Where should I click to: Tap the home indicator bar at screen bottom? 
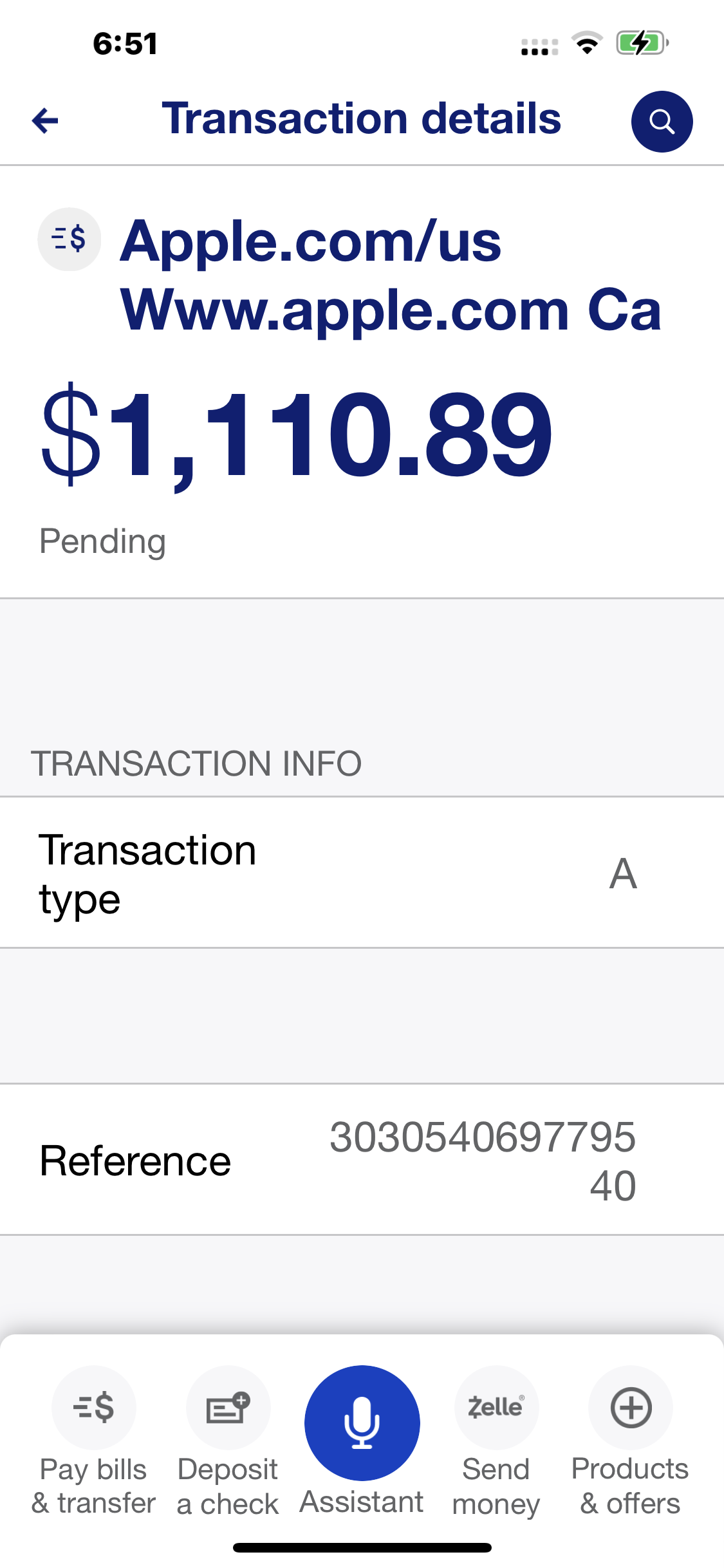pos(362,1547)
